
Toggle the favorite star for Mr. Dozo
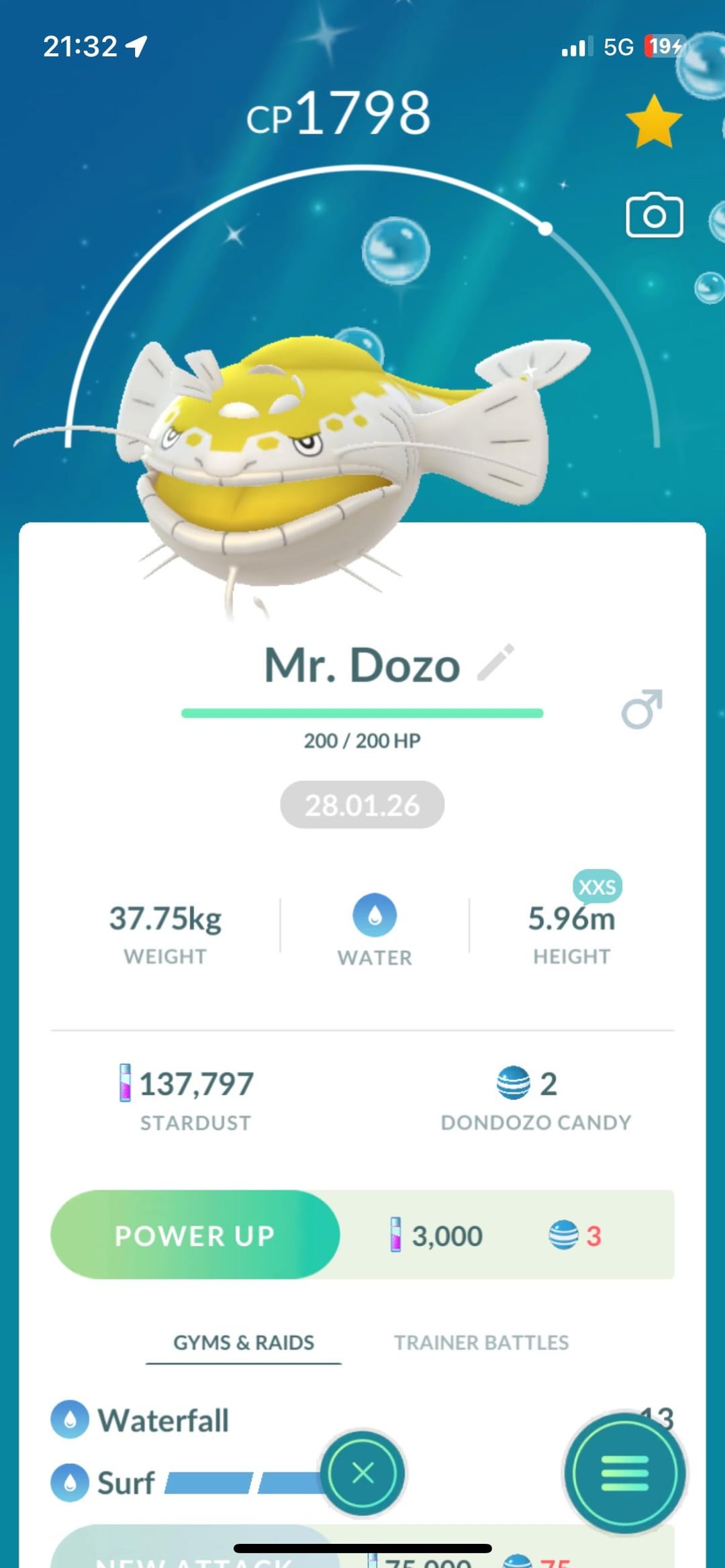point(653,122)
